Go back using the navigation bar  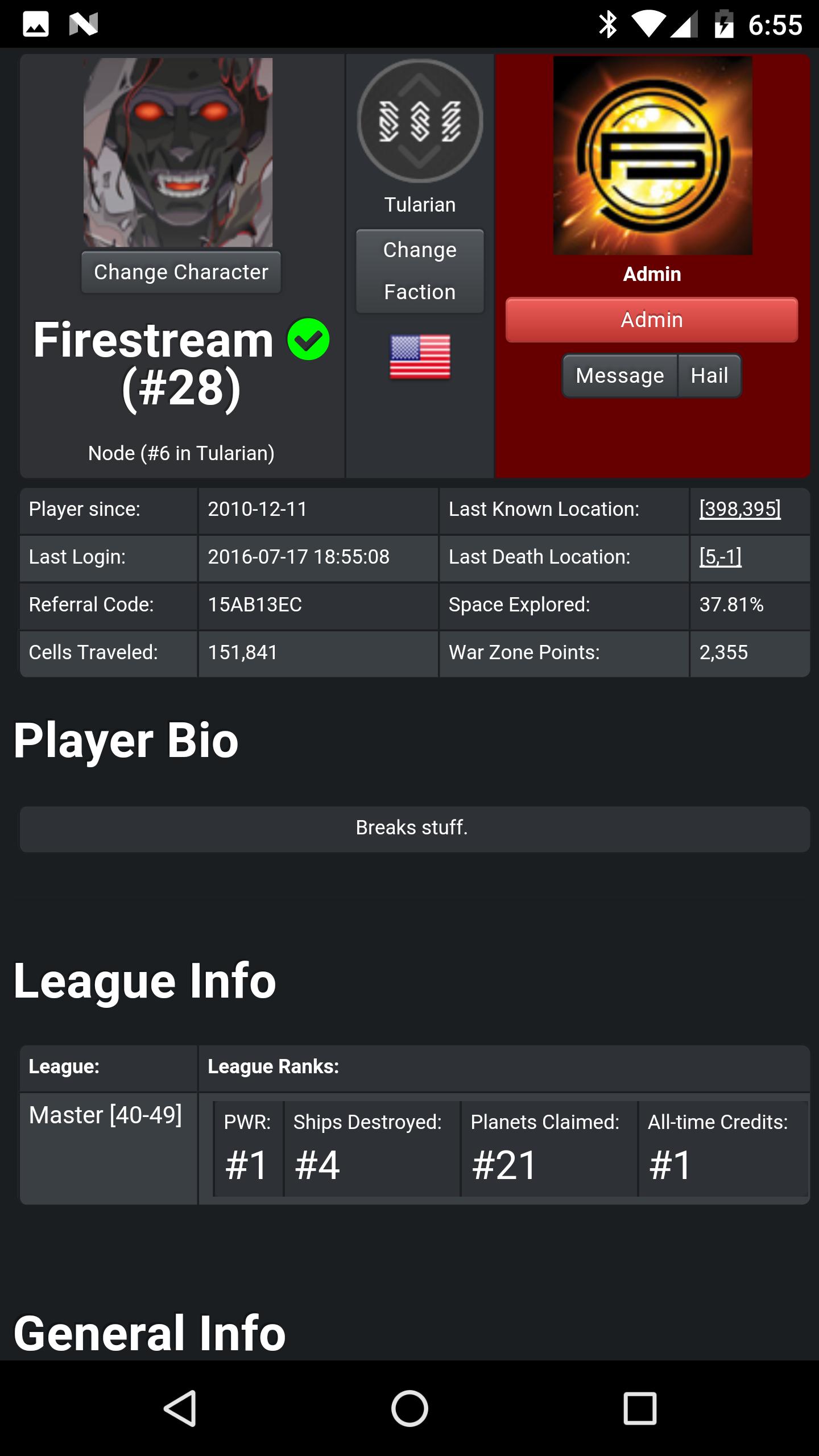pyautogui.click(x=180, y=1408)
